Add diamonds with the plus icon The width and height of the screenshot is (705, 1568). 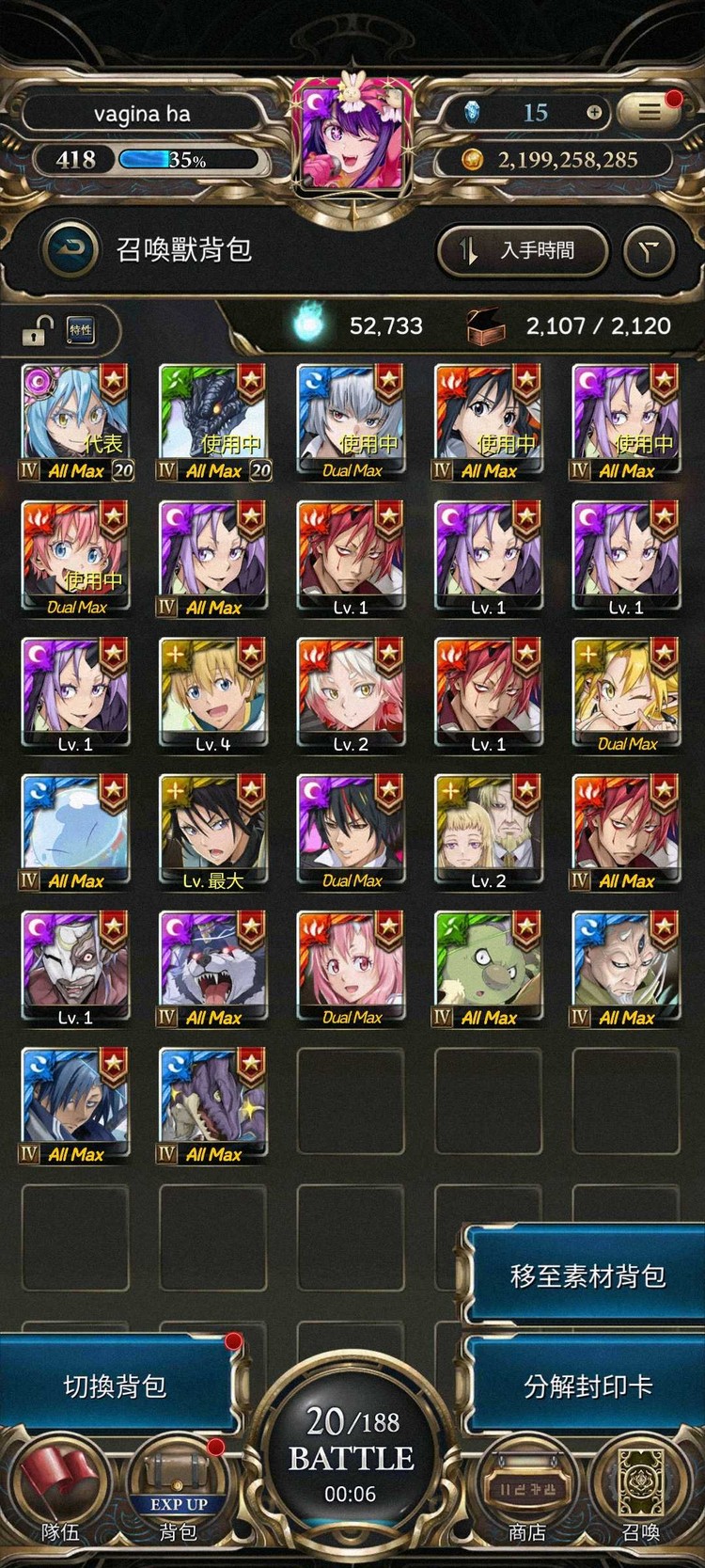[594, 112]
